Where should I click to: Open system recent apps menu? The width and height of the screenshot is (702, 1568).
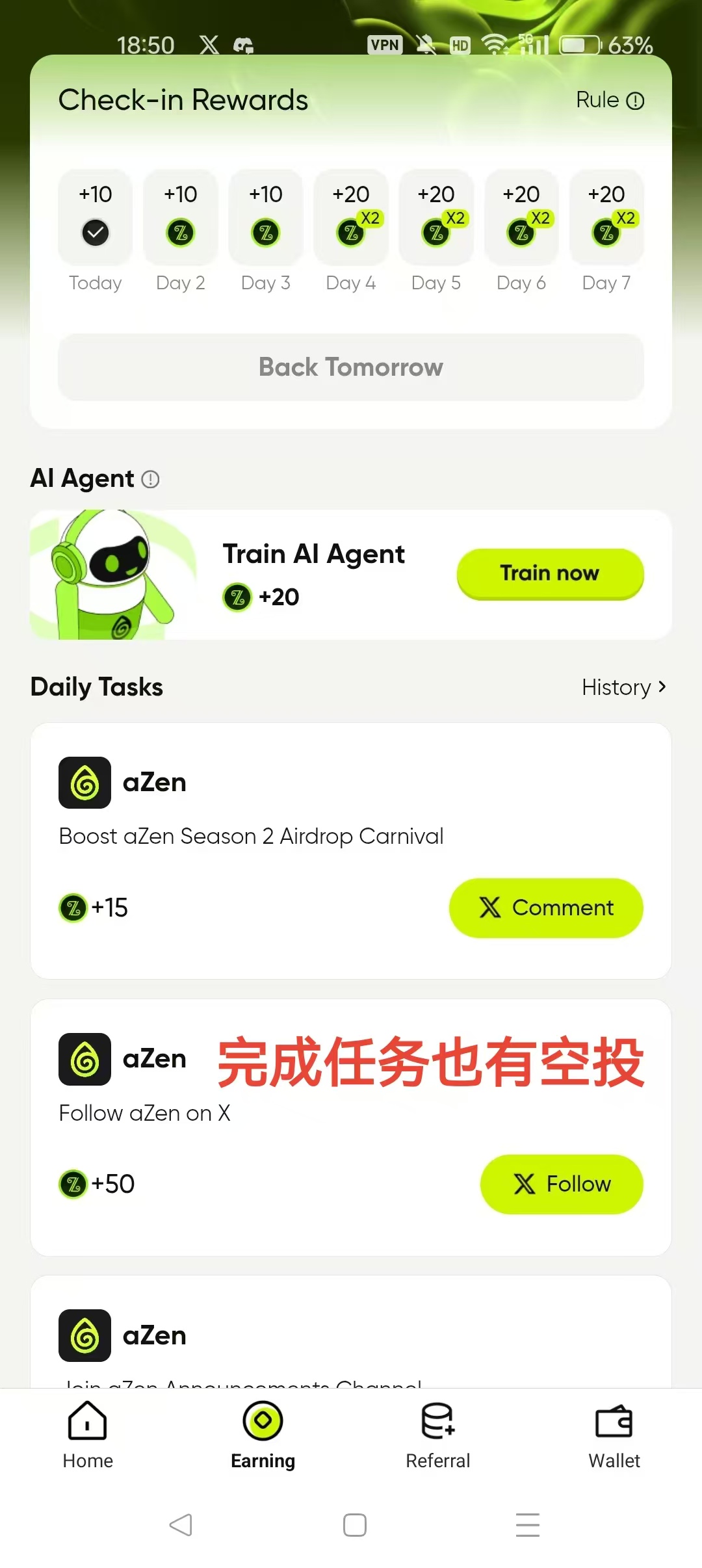527,1524
